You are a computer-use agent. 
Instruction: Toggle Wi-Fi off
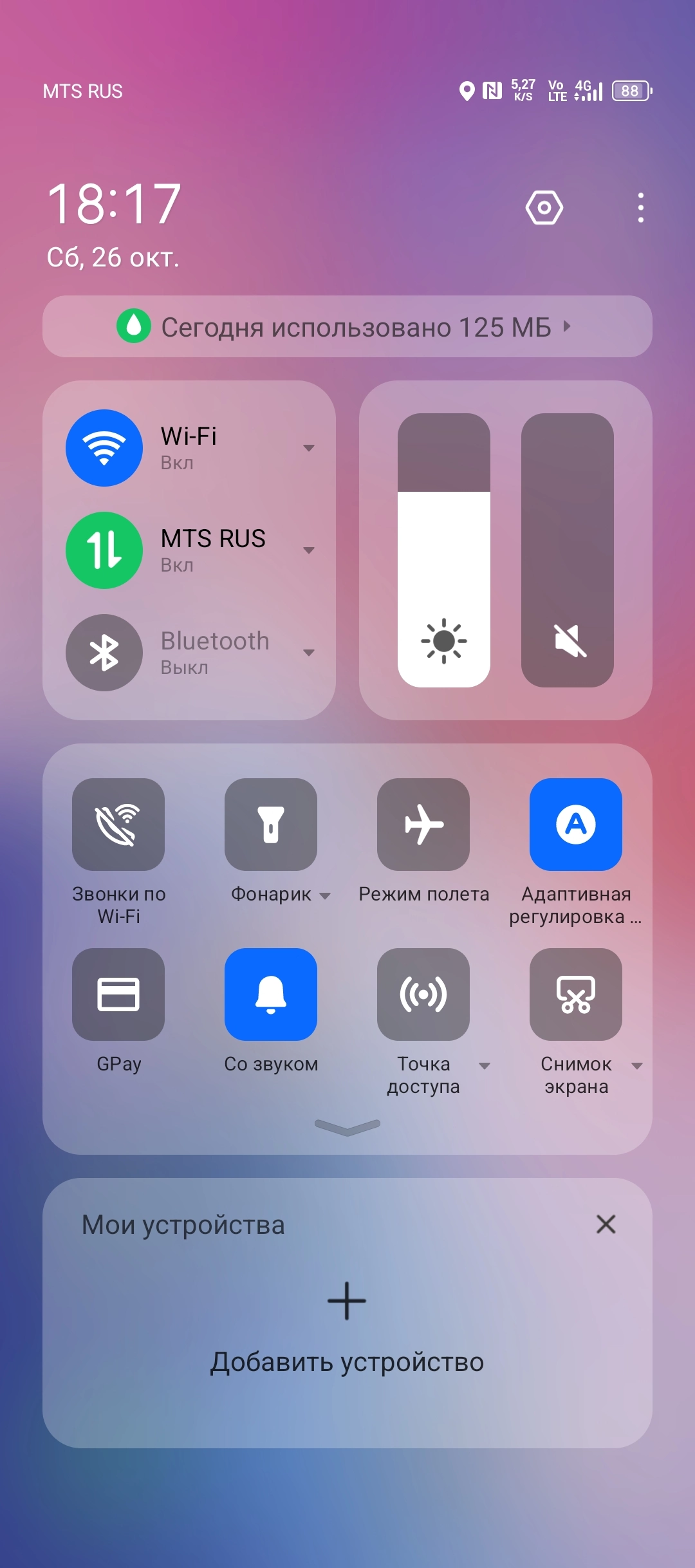(104, 448)
